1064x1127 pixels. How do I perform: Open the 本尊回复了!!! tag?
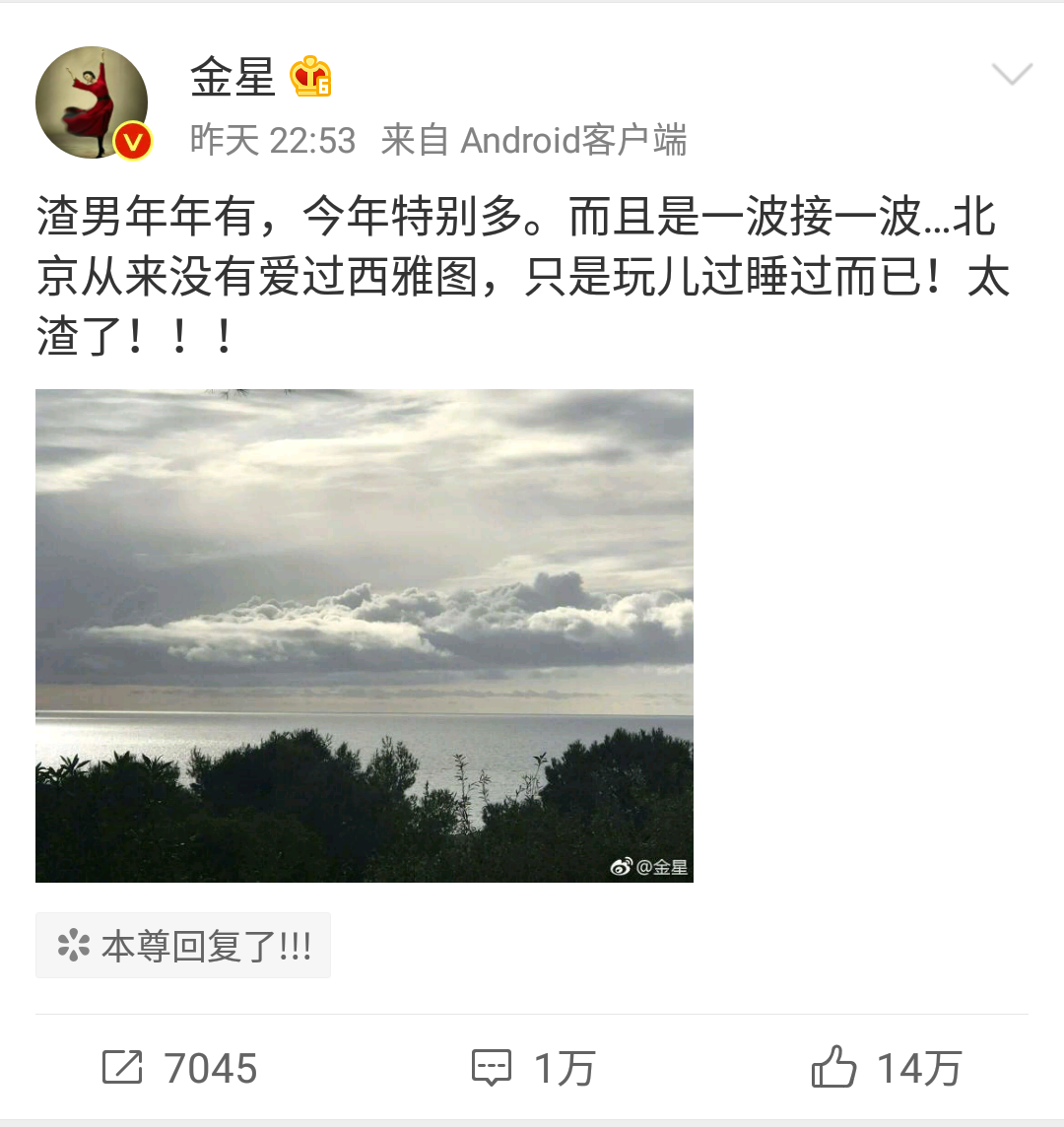click(x=183, y=947)
